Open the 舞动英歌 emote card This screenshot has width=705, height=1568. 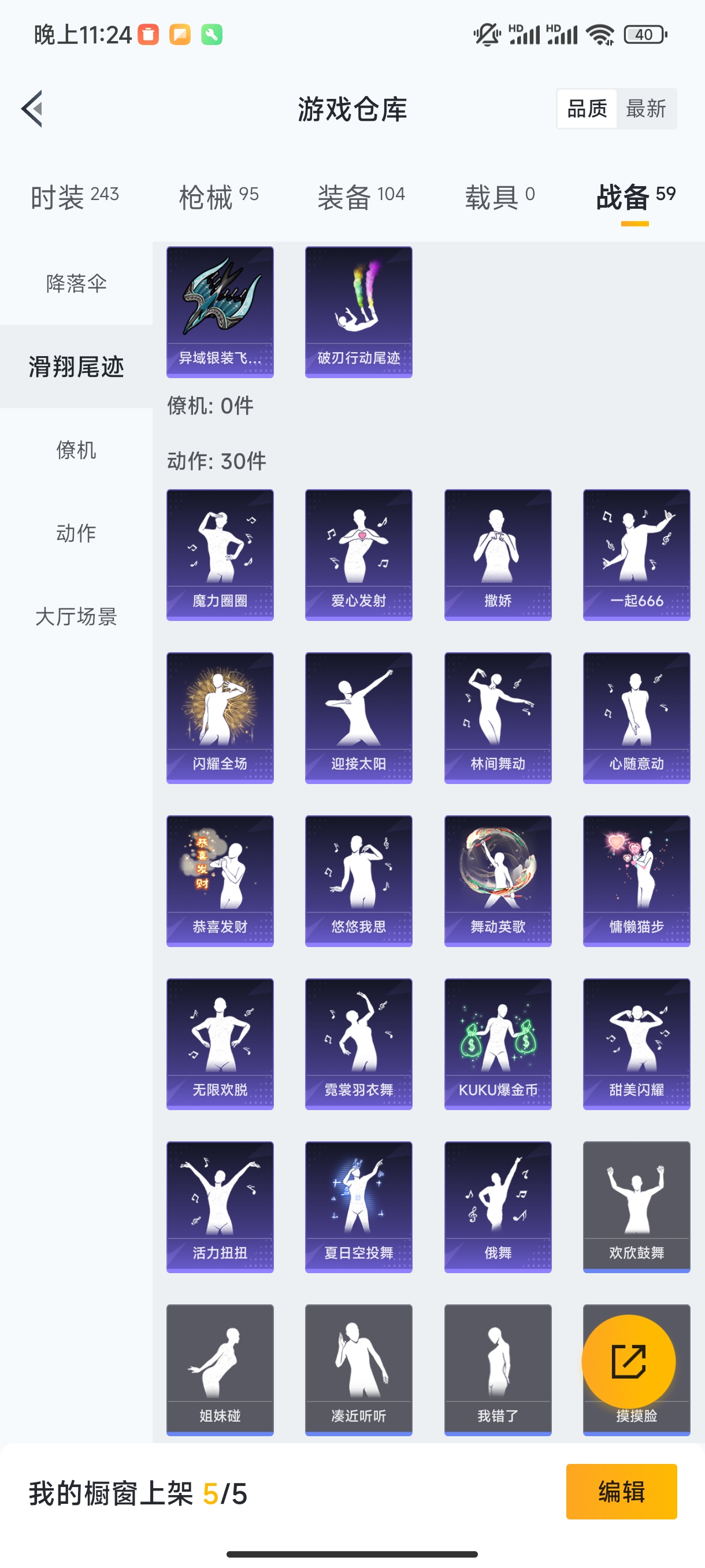pyautogui.click(x=498, y=880)
